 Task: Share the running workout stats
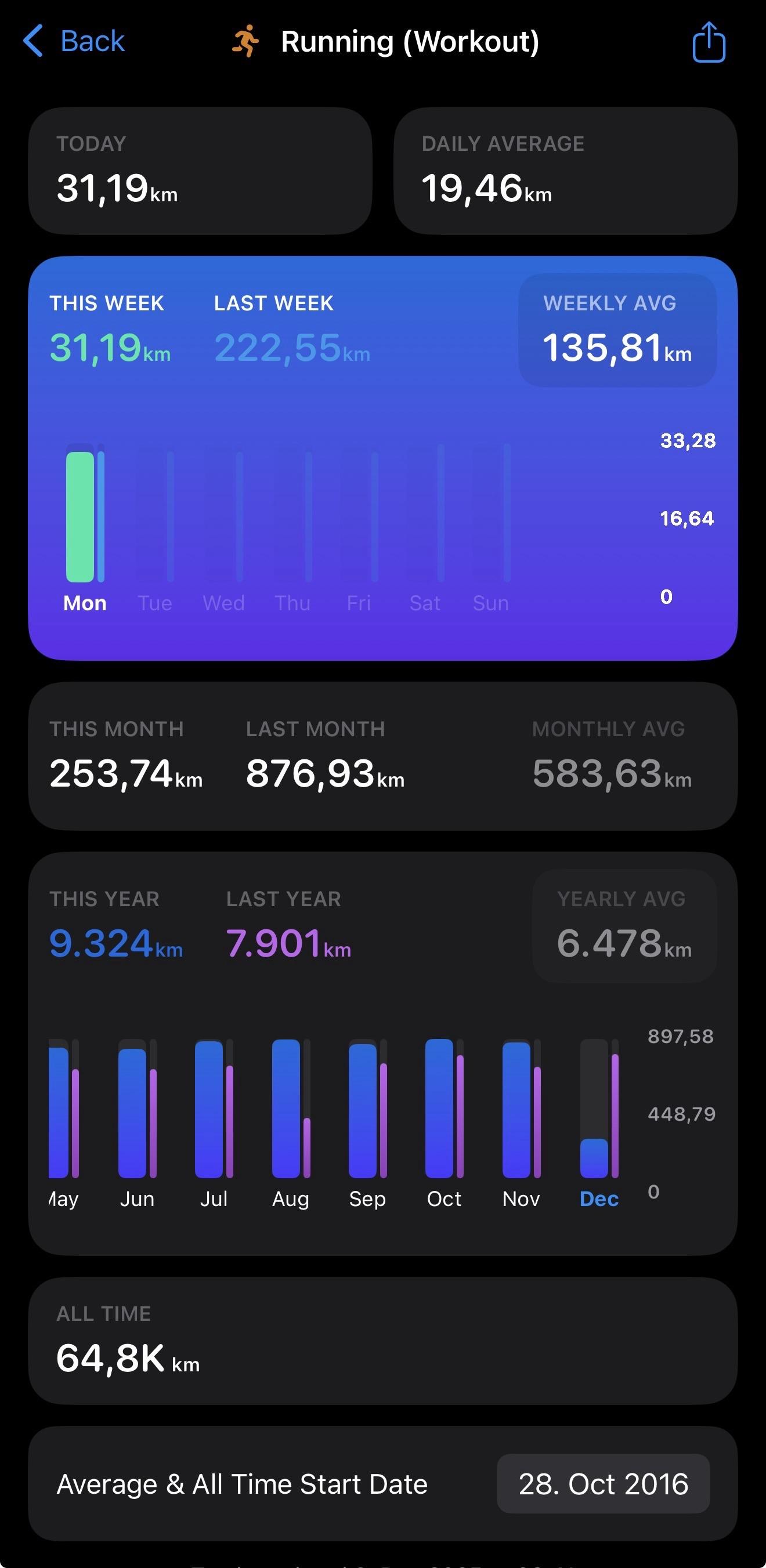tap(709, 42)
